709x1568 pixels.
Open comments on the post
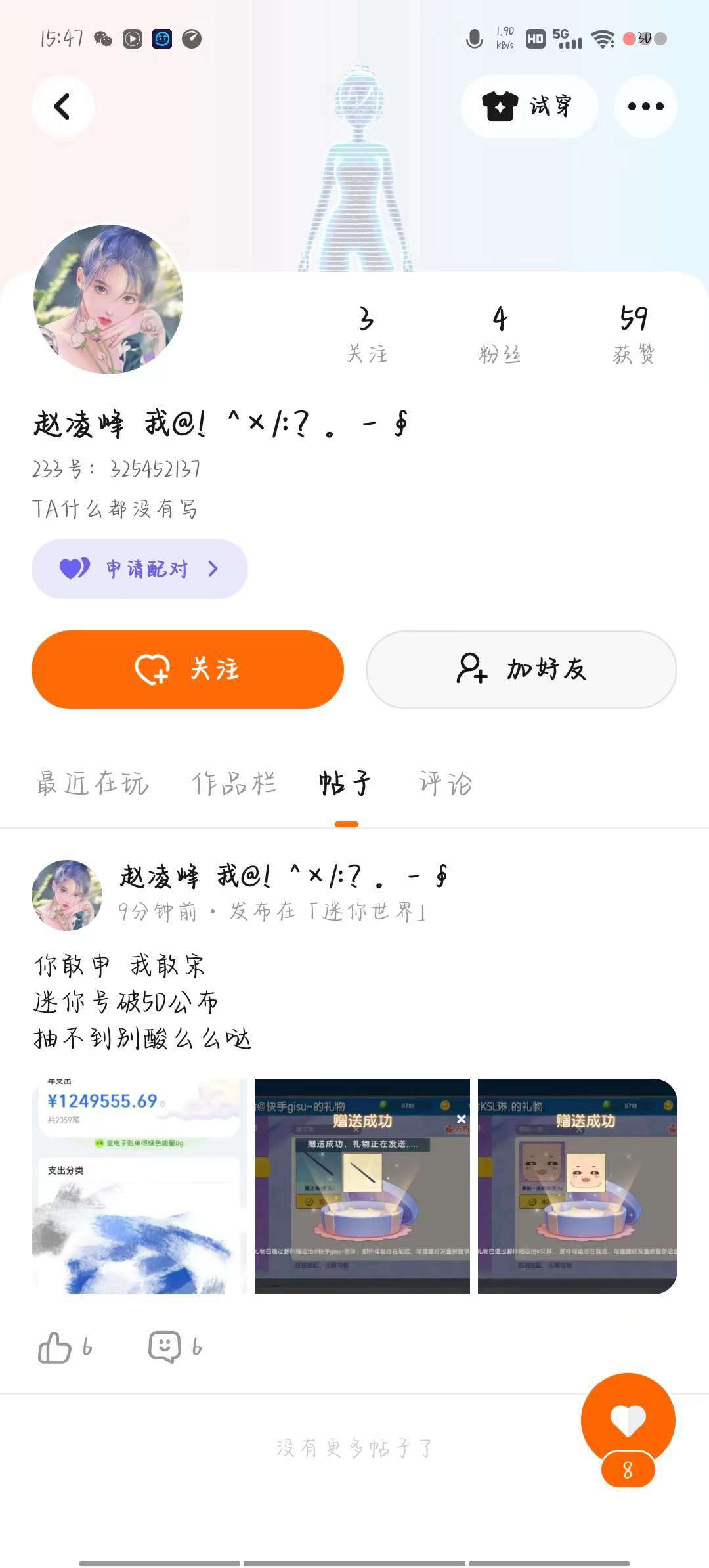coord(165,1348)
